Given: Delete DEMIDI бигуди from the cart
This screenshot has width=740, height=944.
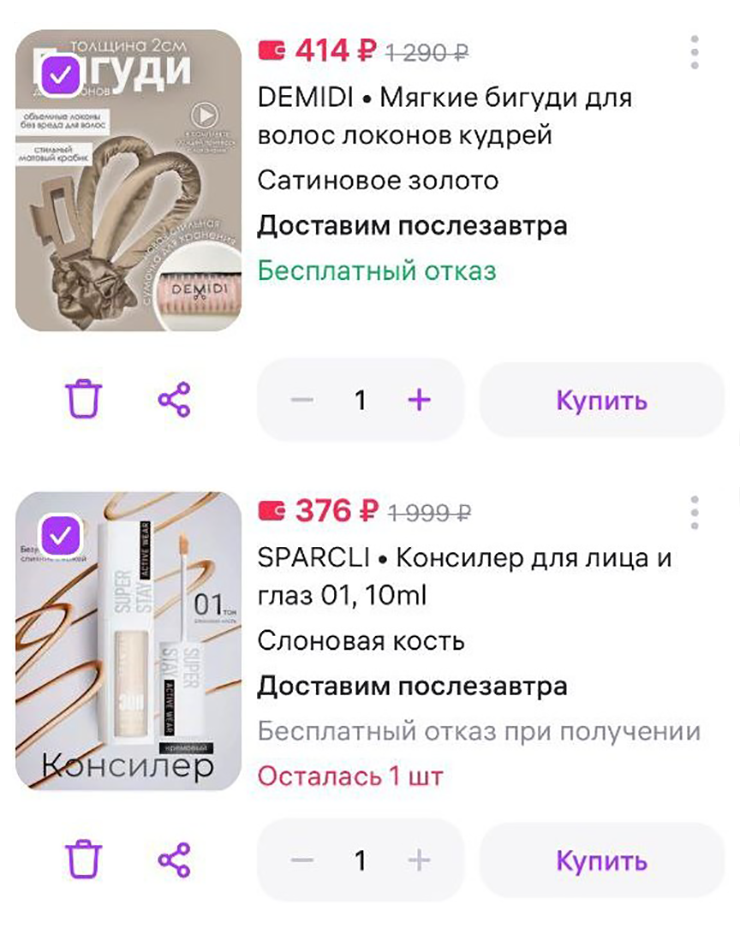Looking at the screenshot, I should pyautogui.click(x=84, y=400).
